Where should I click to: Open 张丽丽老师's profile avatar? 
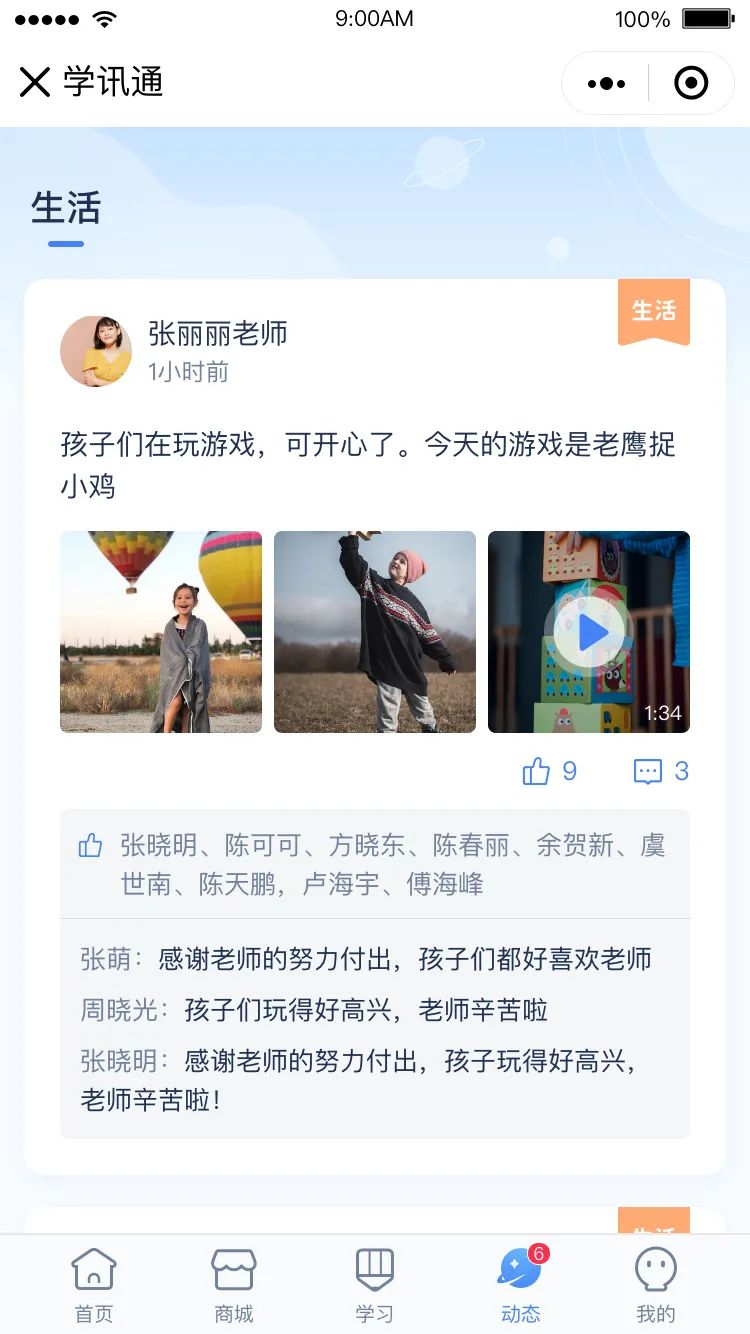tap(96, 351)
